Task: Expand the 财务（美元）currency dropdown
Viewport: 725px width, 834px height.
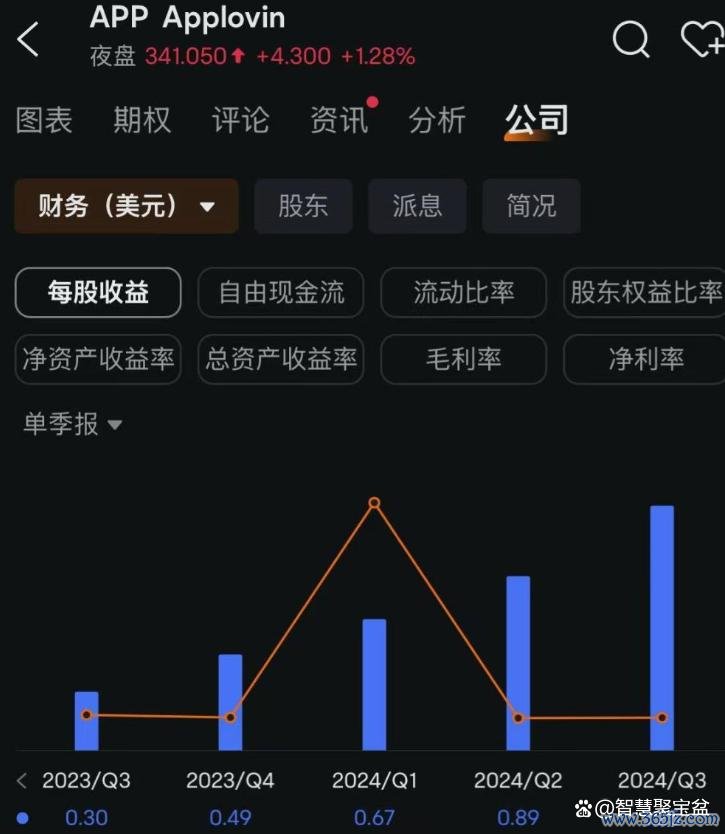Action: (126, 206)
